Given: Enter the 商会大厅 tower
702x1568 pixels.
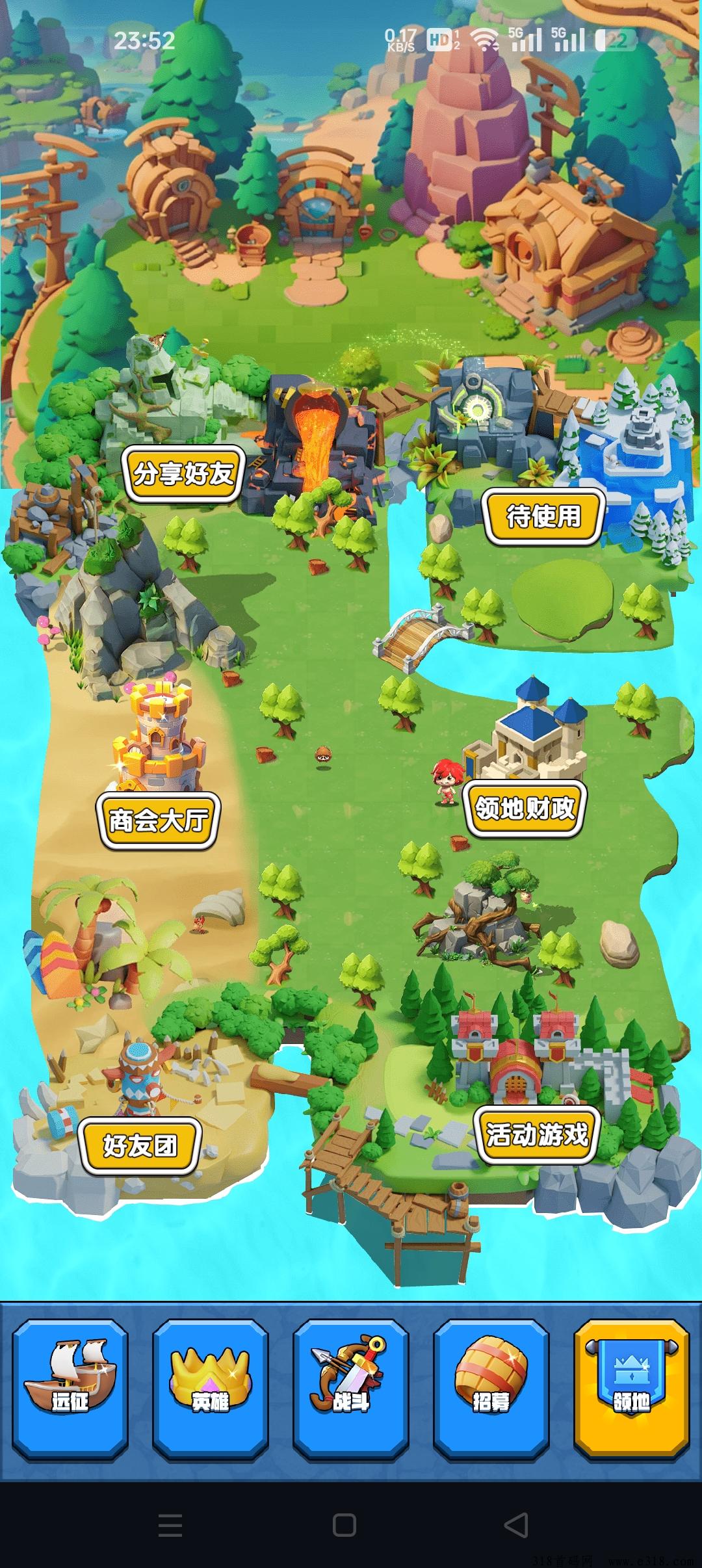Looking at the screenshot, I should [159, 820].
